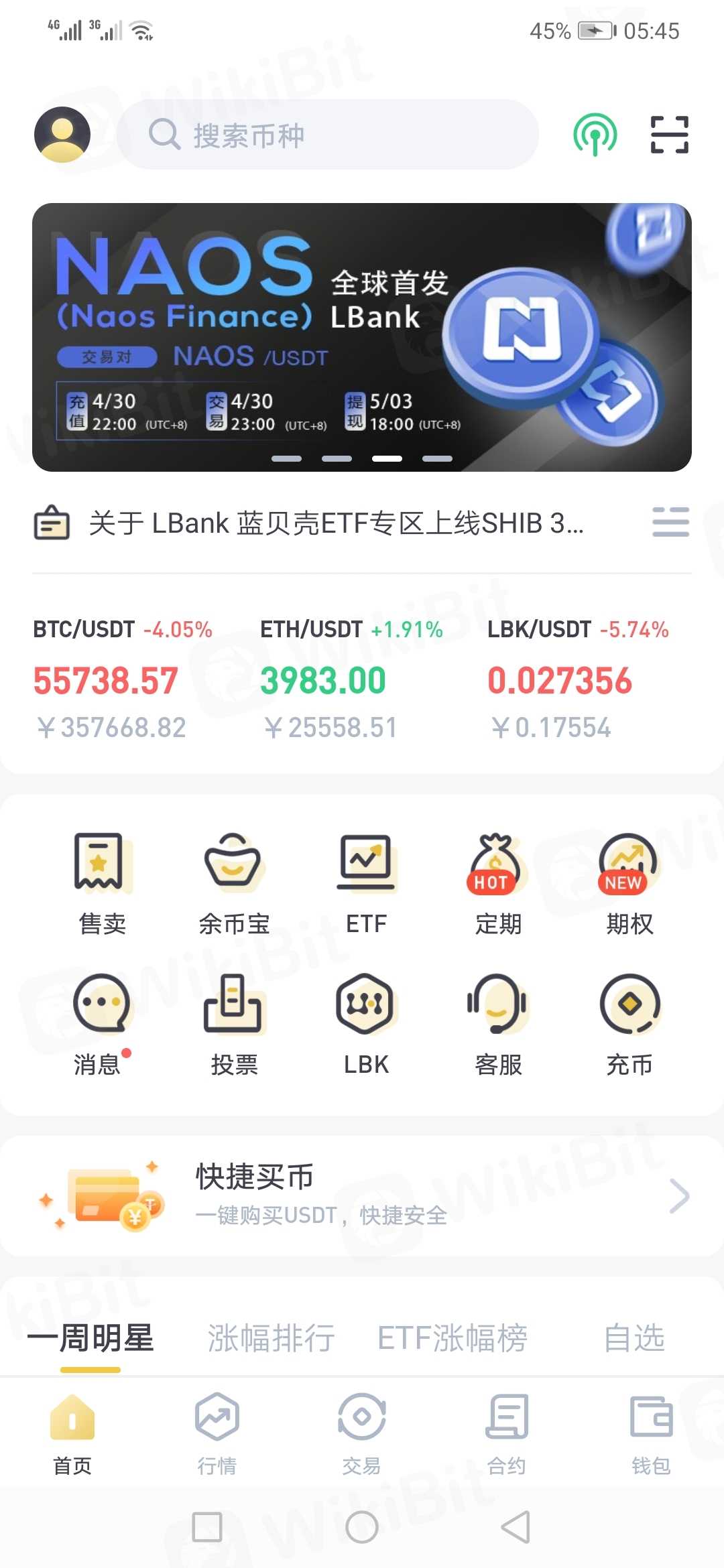Open the QR code scanner
724x1568 pixels.
point(669,135)
